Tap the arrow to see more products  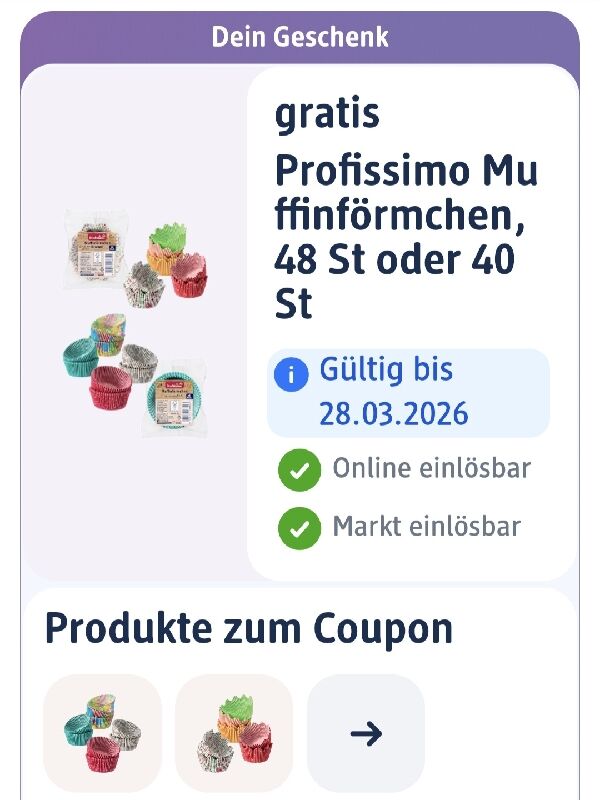(x=366, y=733)
